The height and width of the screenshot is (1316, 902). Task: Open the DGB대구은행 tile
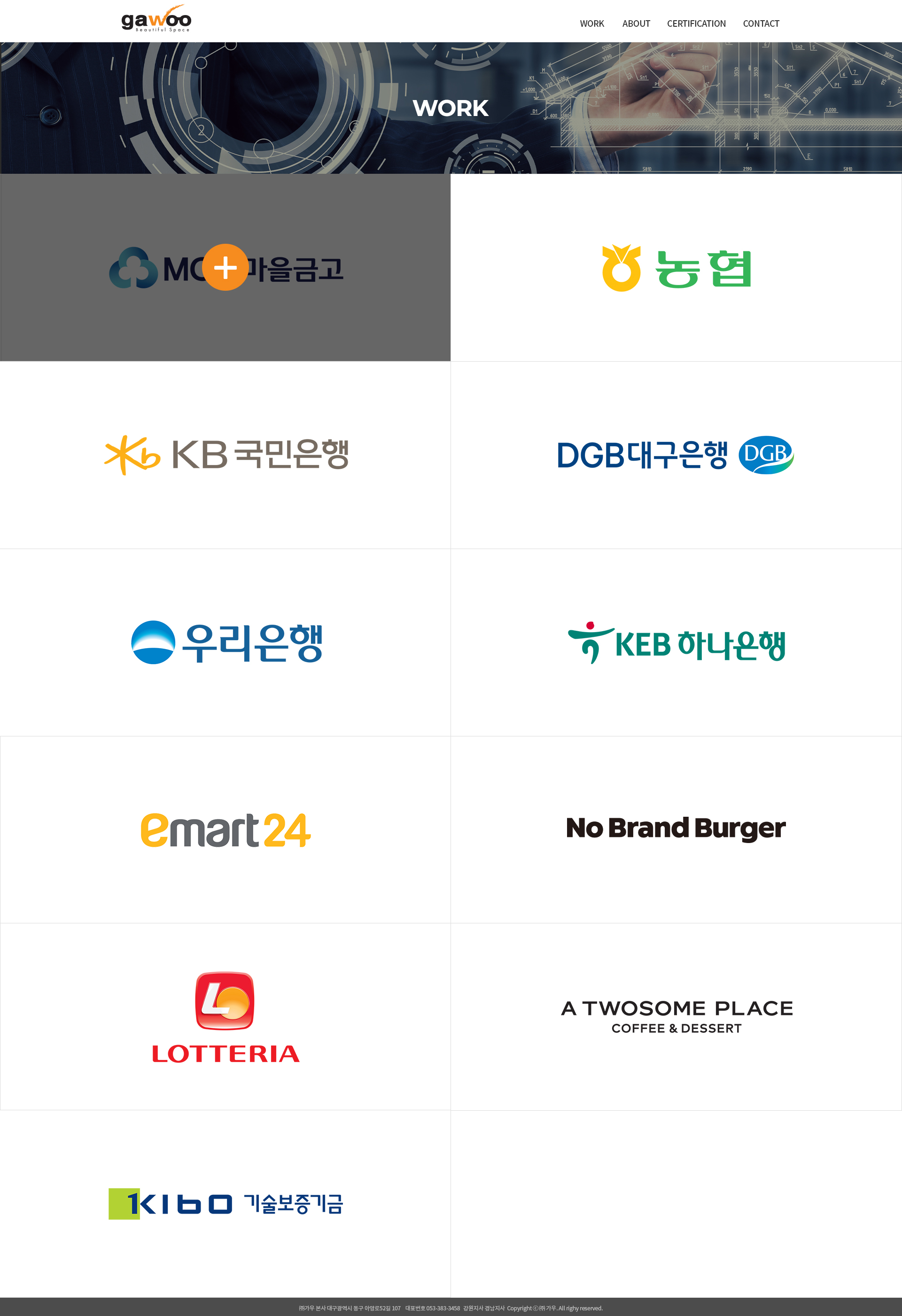coord(676,455)
